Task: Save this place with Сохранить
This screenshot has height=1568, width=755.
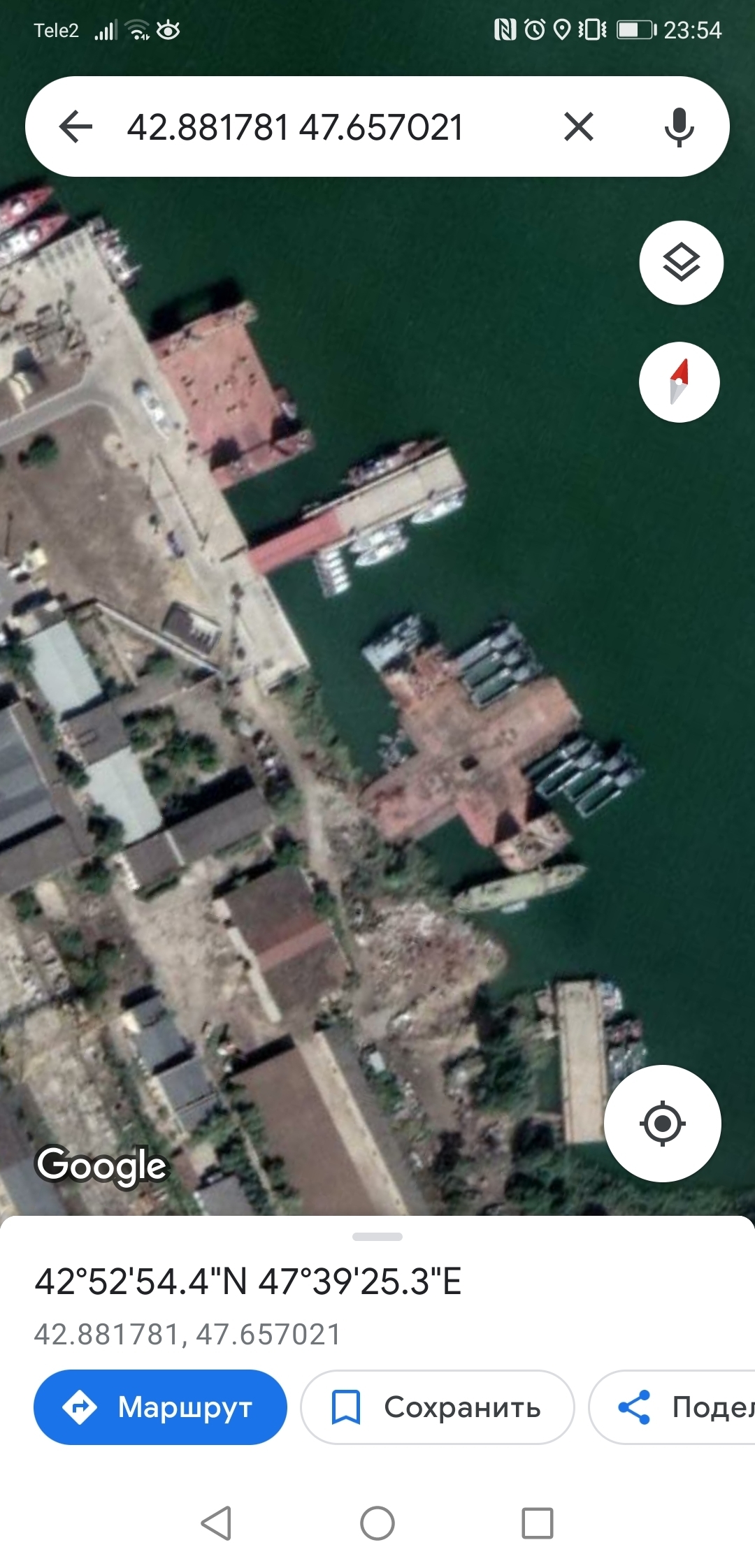Action: click(437, 1407)
